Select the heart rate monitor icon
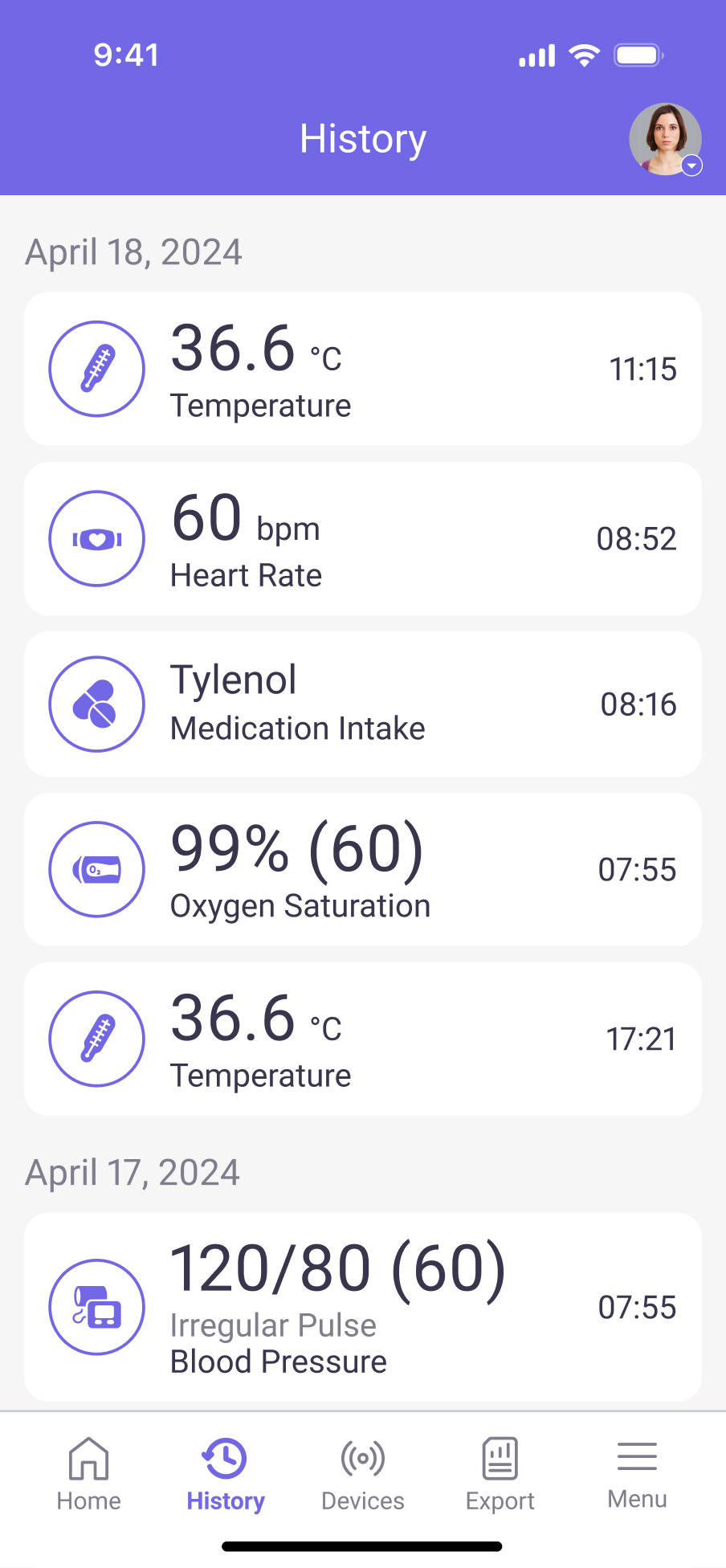 coord(96,538)
